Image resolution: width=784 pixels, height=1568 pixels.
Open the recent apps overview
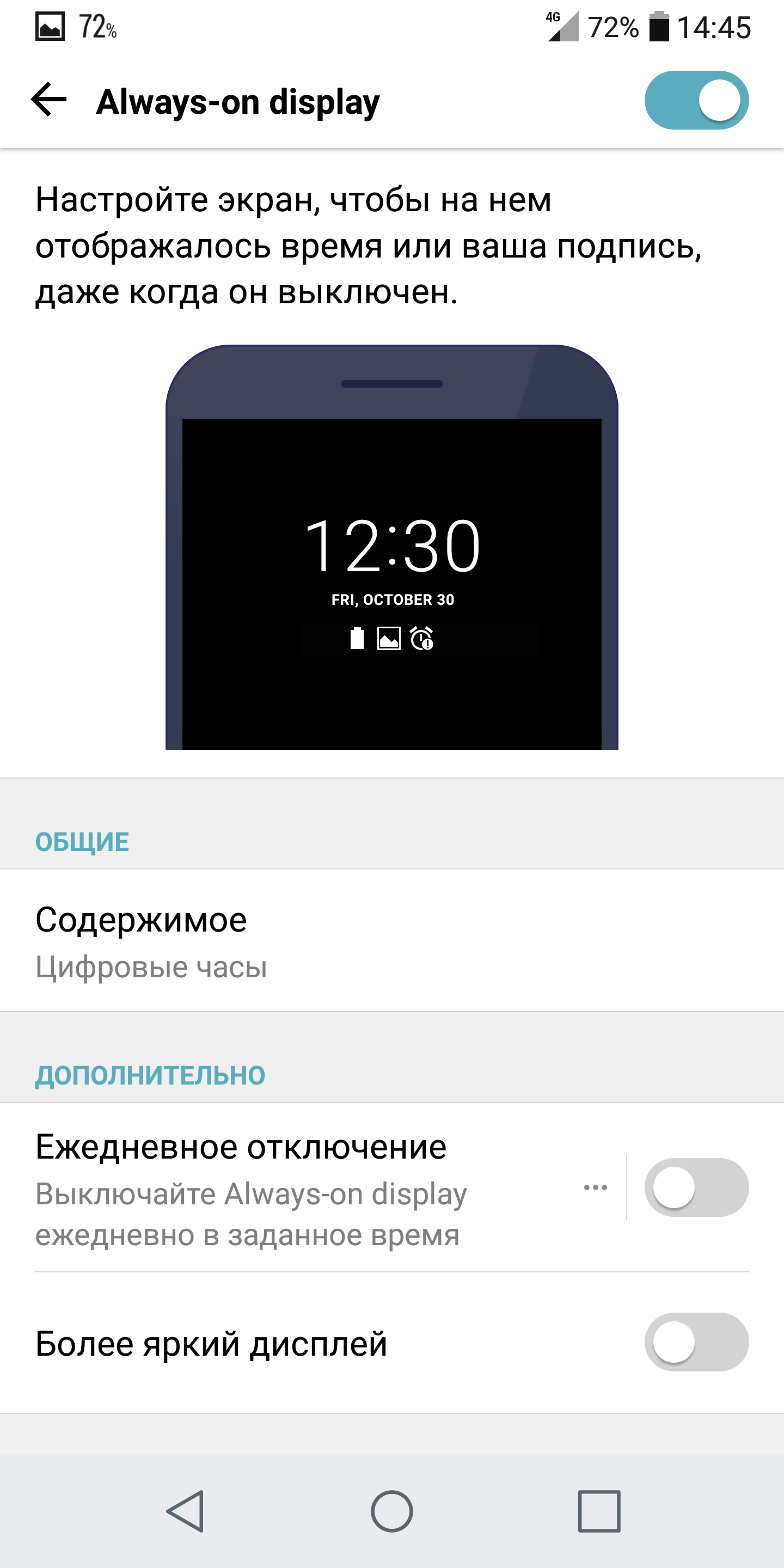coord(599,1511)
